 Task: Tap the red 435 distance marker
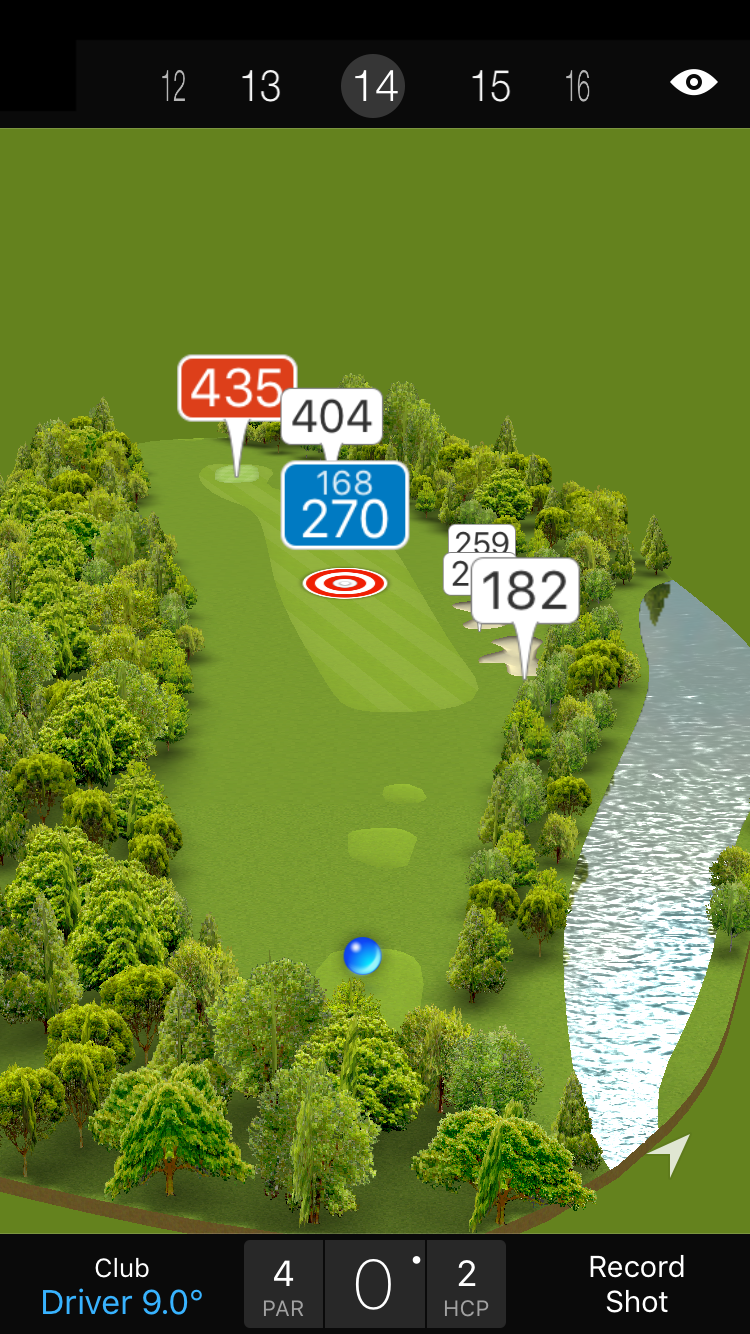click(237, 388)
